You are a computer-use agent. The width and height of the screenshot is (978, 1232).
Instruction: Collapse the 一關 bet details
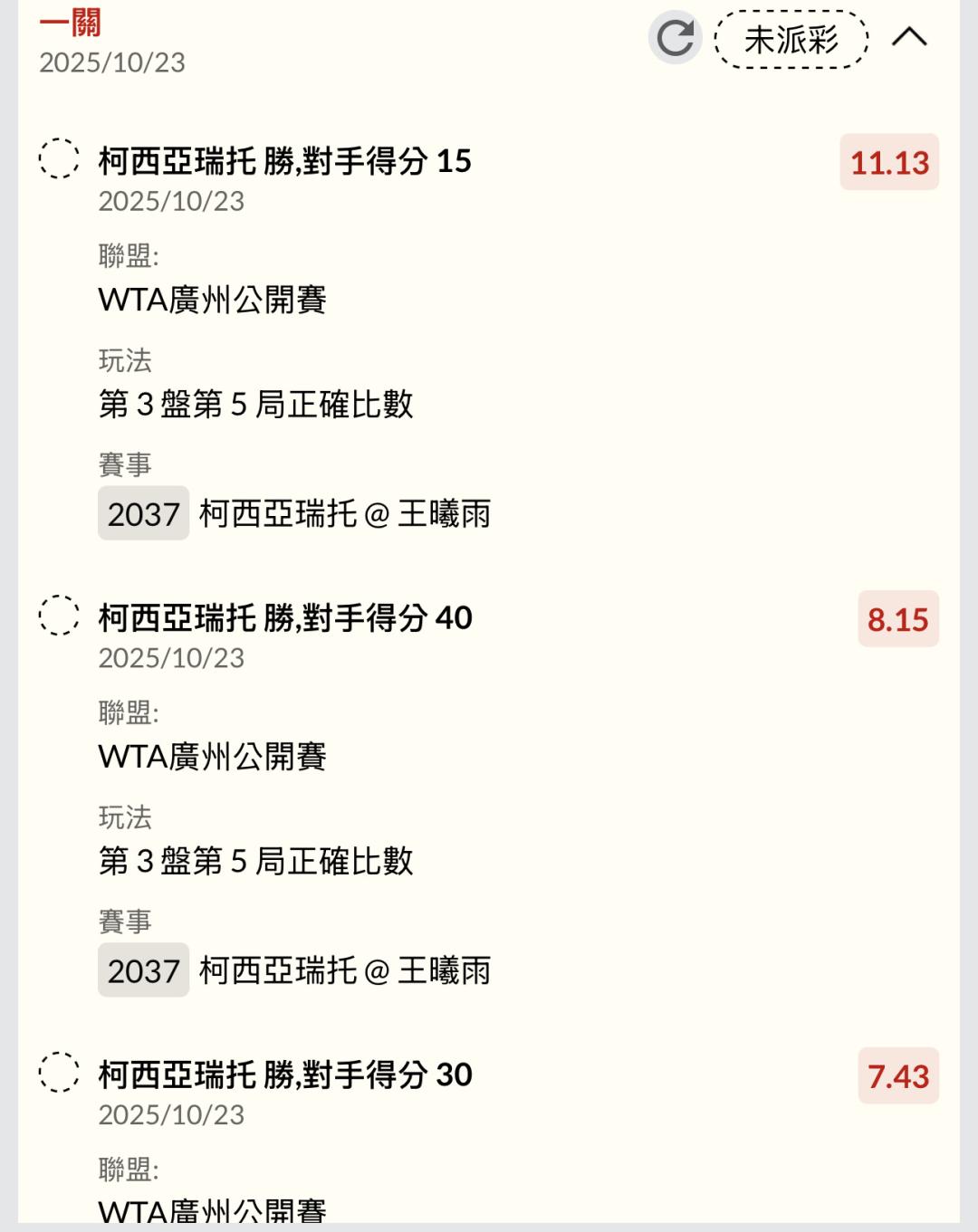pos(909,37)
